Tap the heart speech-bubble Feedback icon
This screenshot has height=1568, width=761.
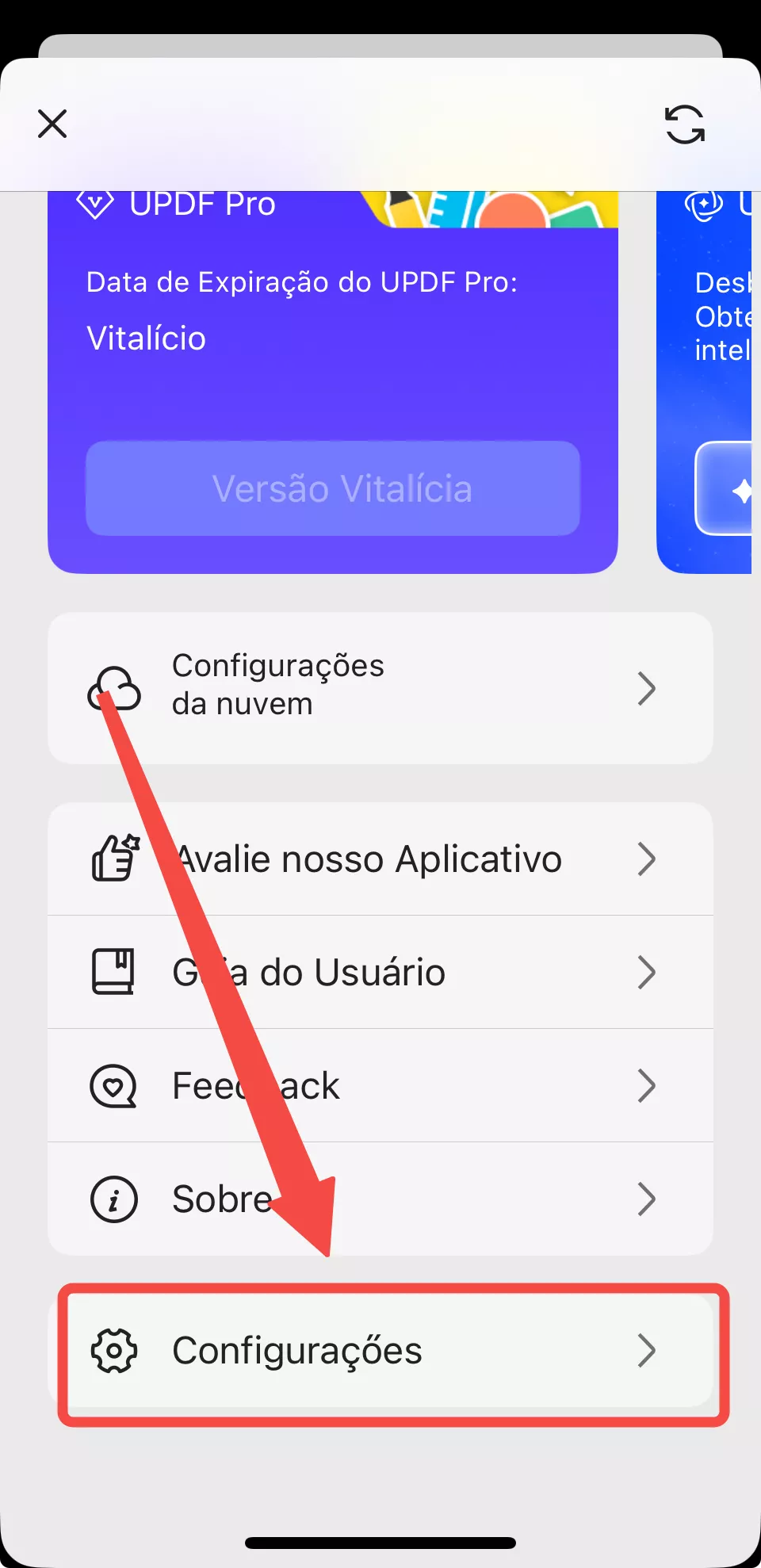[x=113, y=1085]
